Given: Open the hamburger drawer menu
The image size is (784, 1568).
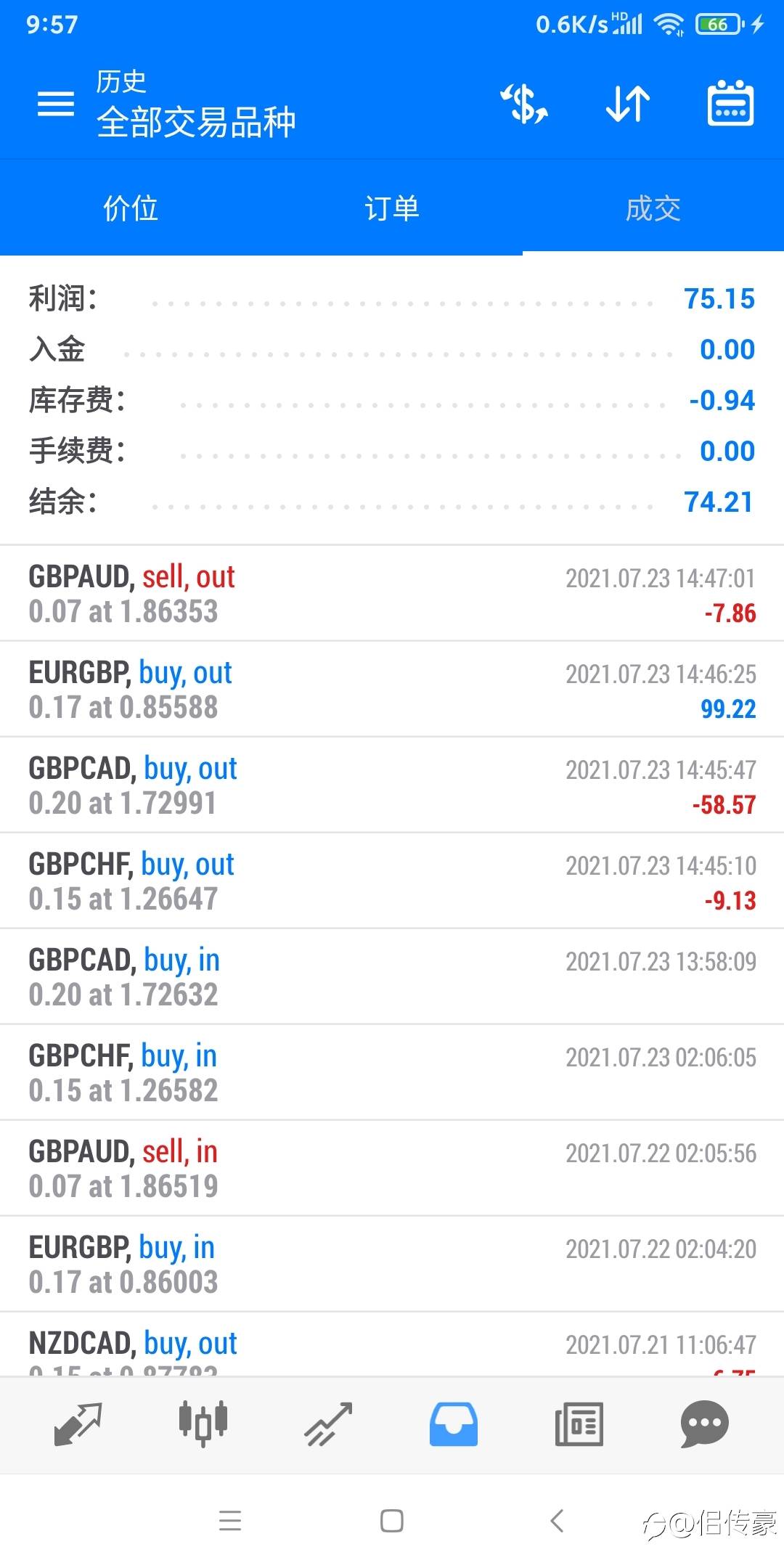Looking at the screenshot, I should pyautogui.click(x=56, y=104).
